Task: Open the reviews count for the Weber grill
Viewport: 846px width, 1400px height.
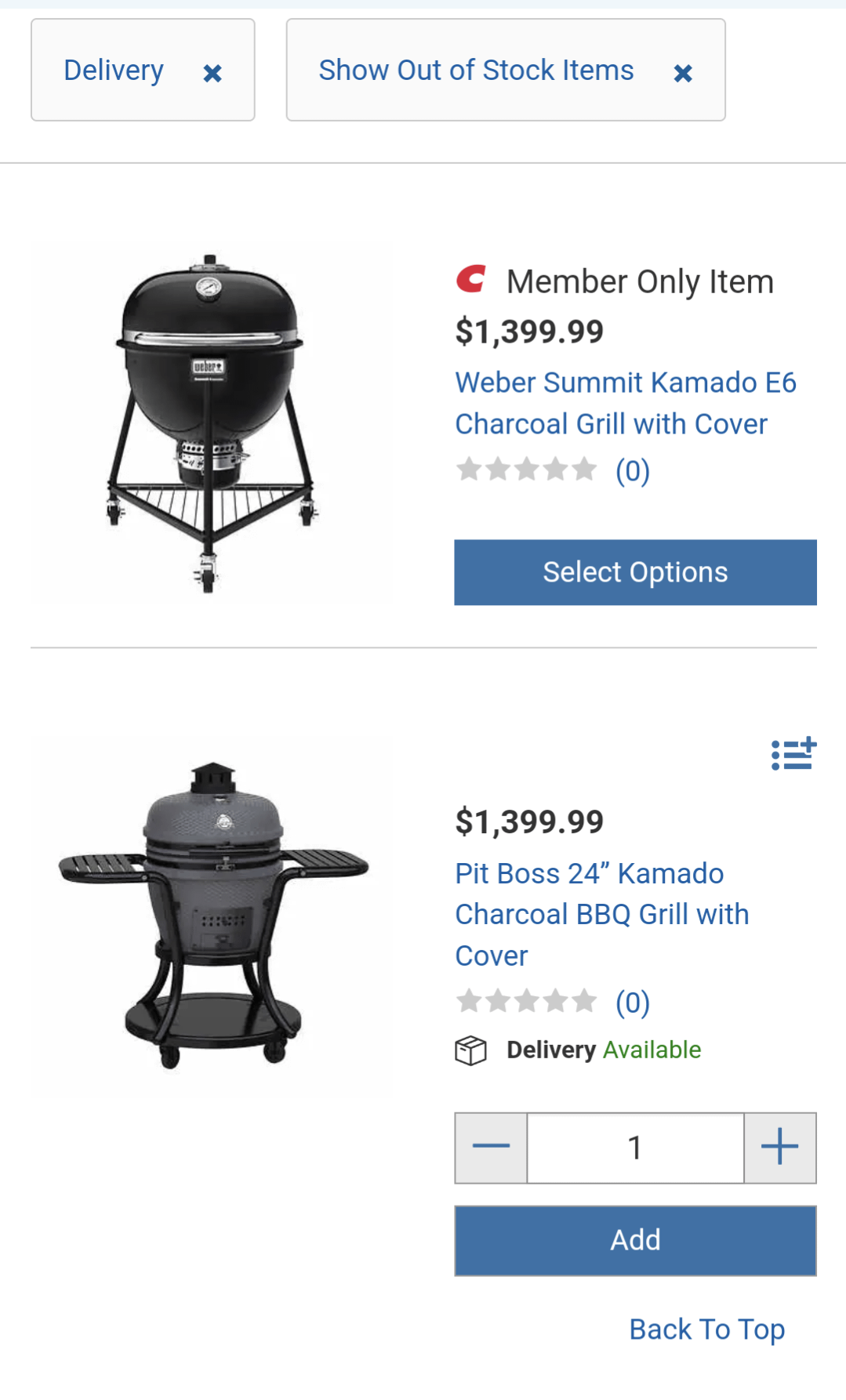Action: 633,471
